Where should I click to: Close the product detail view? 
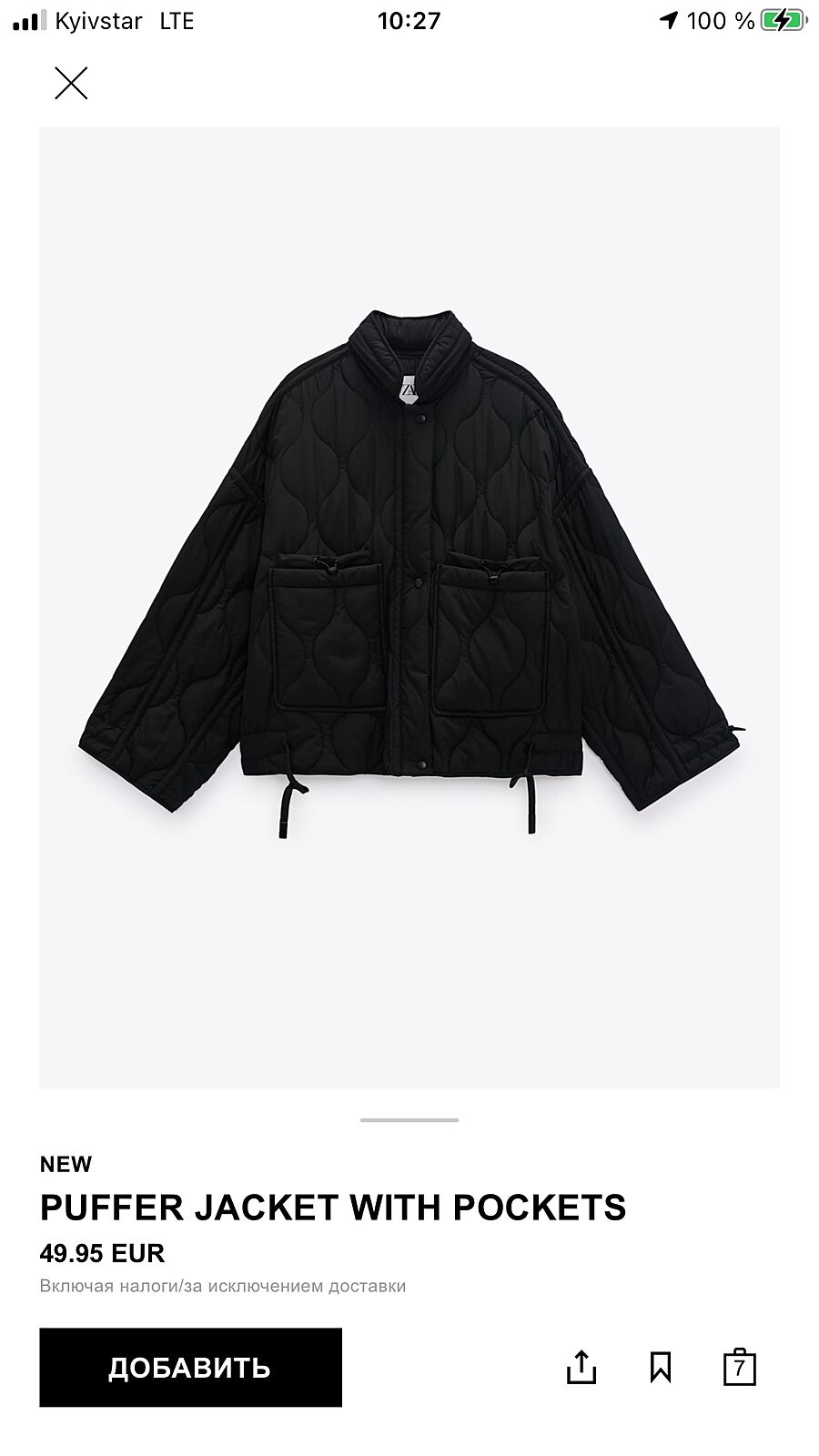coord(71,84)
